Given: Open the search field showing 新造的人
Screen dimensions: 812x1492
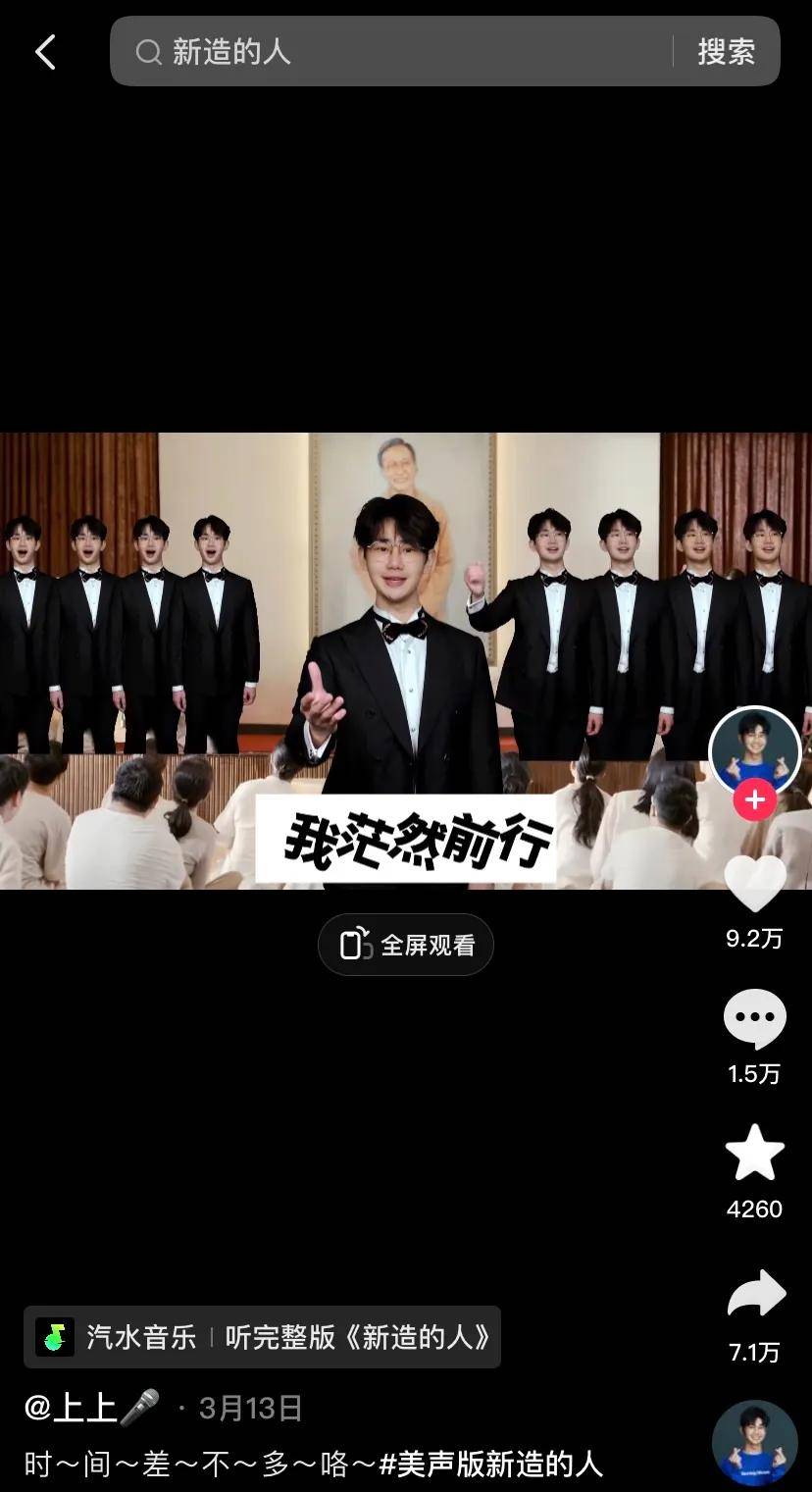Looking at the screenshot, I should click(x=392, y=52).
